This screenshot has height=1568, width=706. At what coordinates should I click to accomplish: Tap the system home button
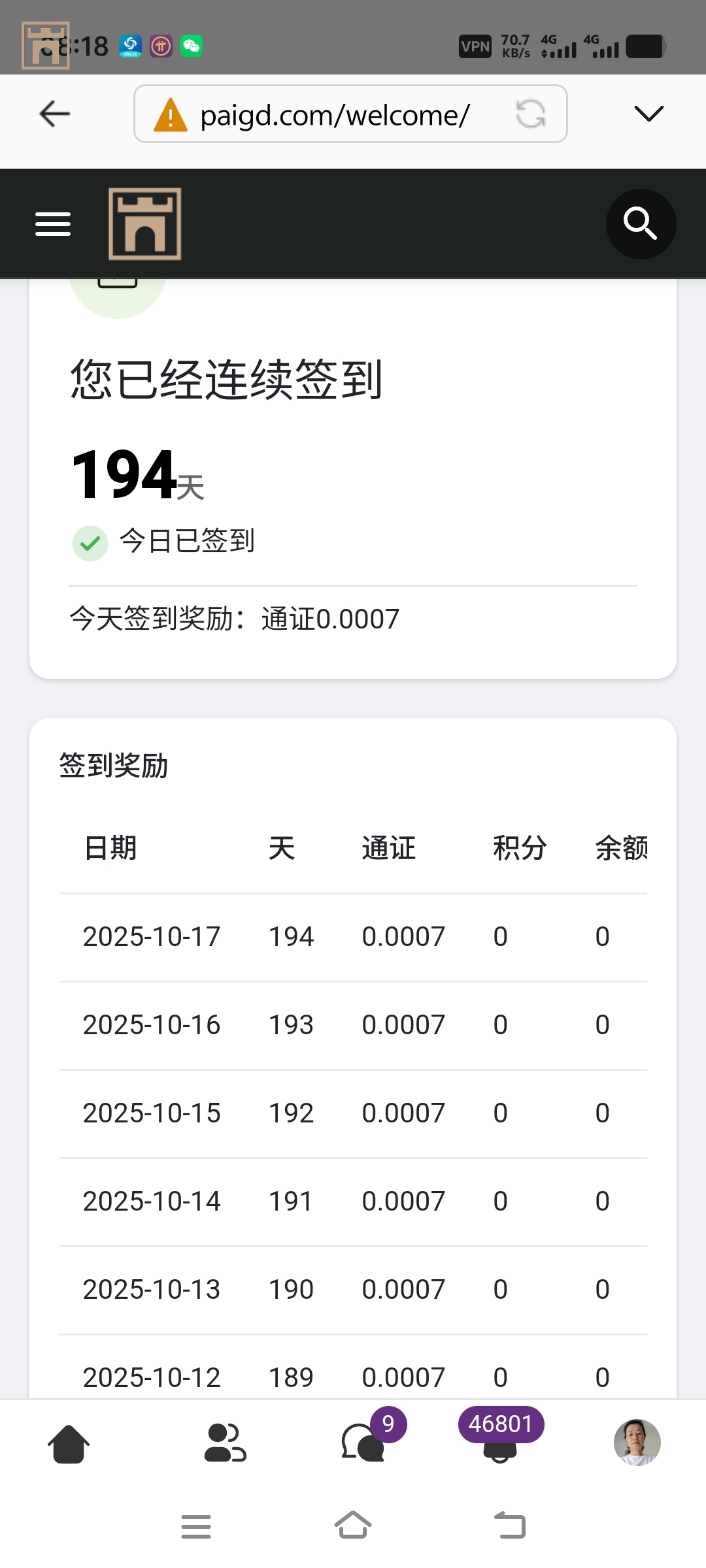pyautogui.click(x=353, y=1526)
